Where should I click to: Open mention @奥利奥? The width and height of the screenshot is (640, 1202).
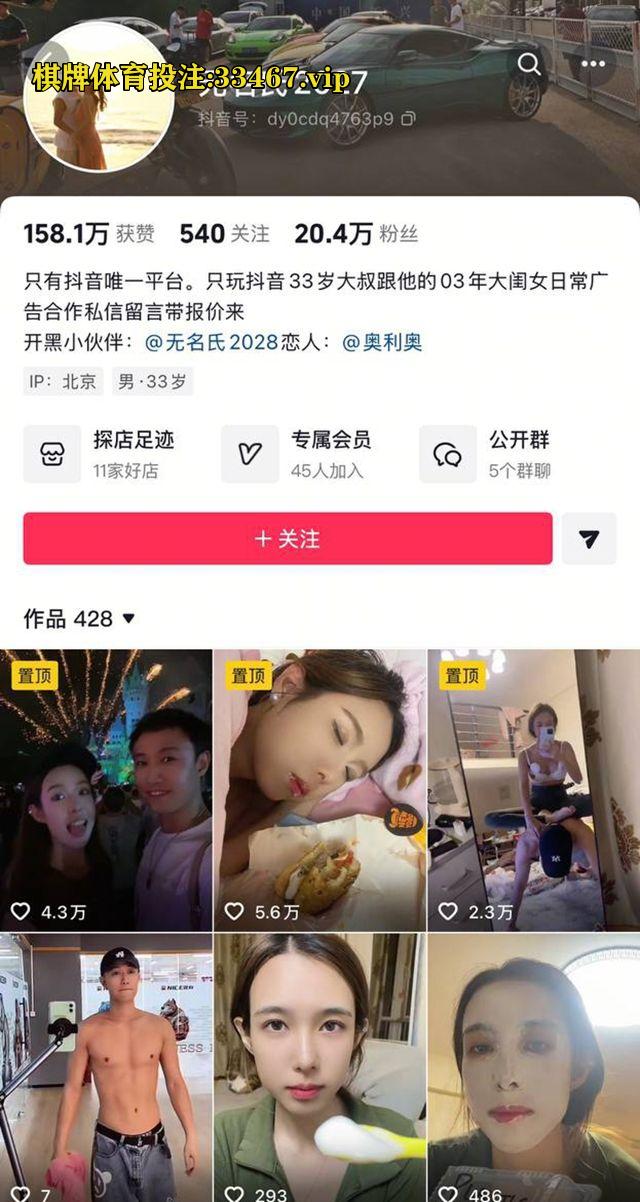pos(382,342)
